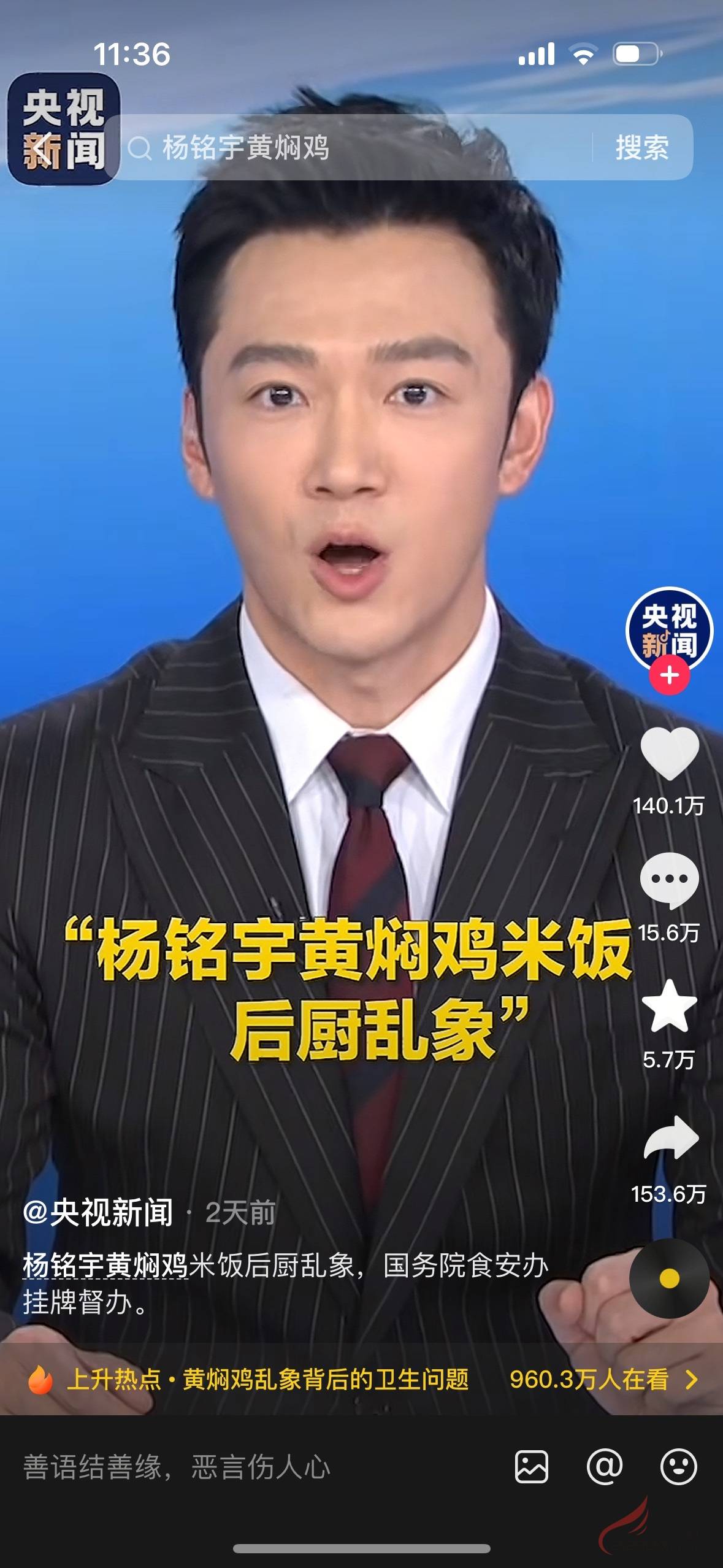This screenshot has width=723, height=1568.
Task: Open 央视新闻 profile avatar
Action: [668, 629]
